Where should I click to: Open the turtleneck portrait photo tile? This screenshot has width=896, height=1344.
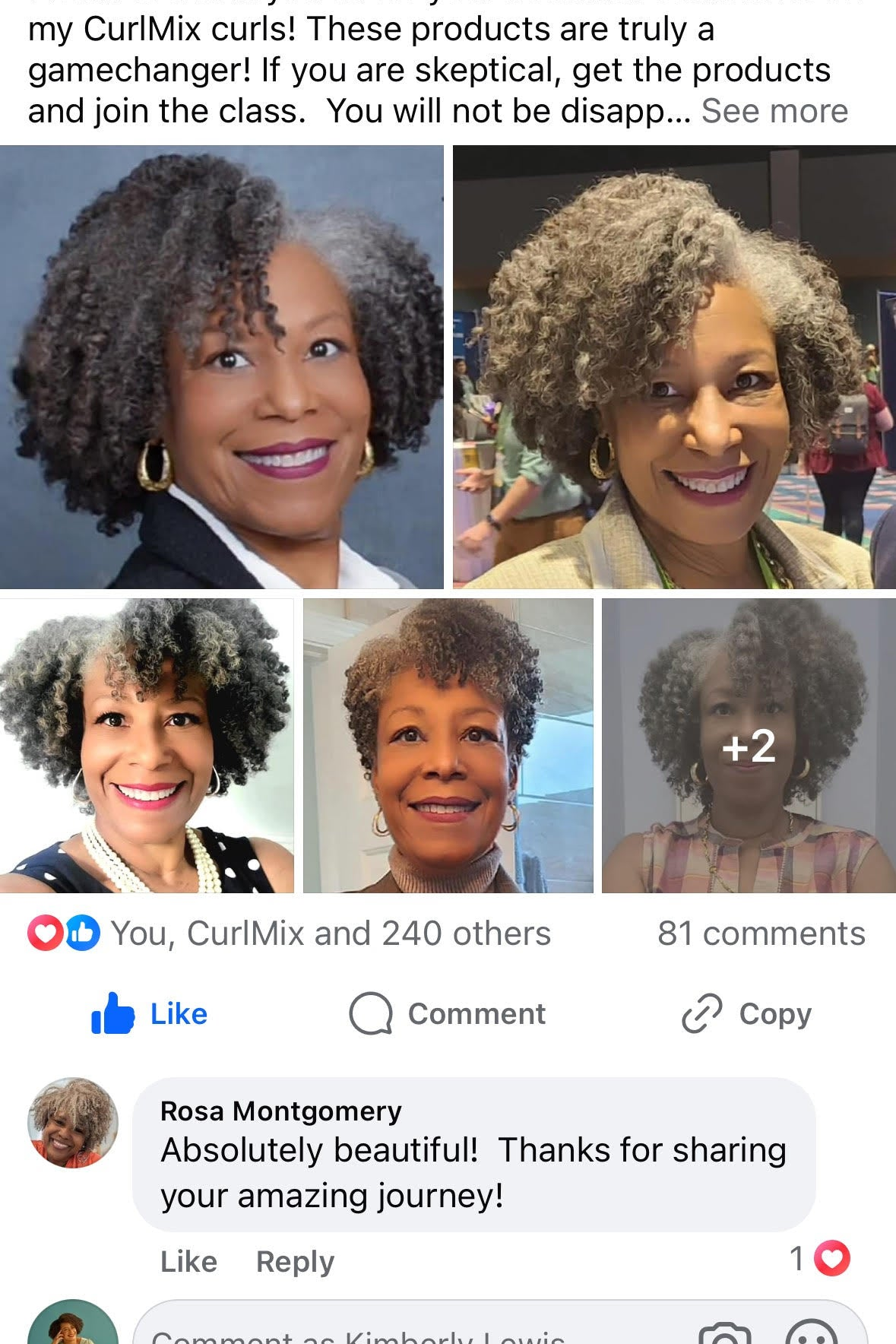(448, 746)
